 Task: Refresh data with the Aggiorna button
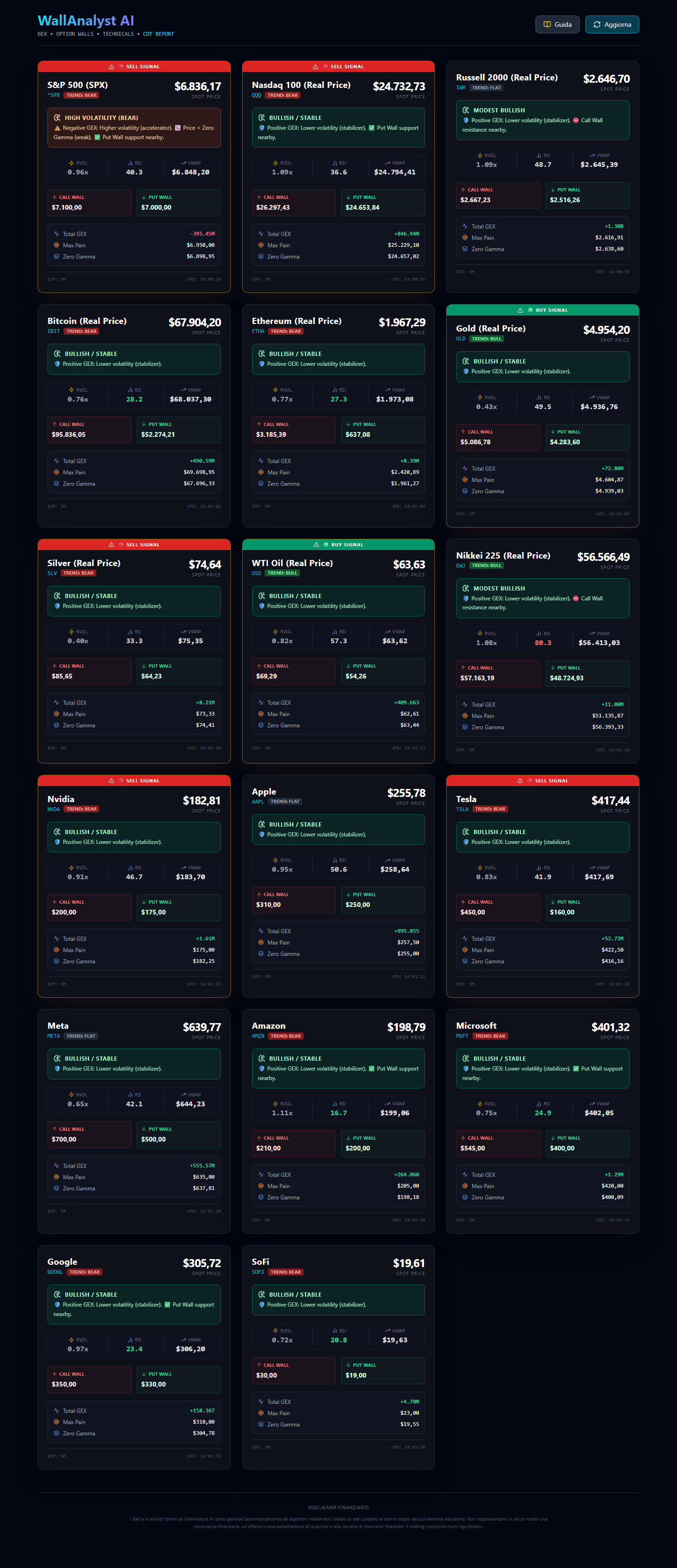[612, 24]
